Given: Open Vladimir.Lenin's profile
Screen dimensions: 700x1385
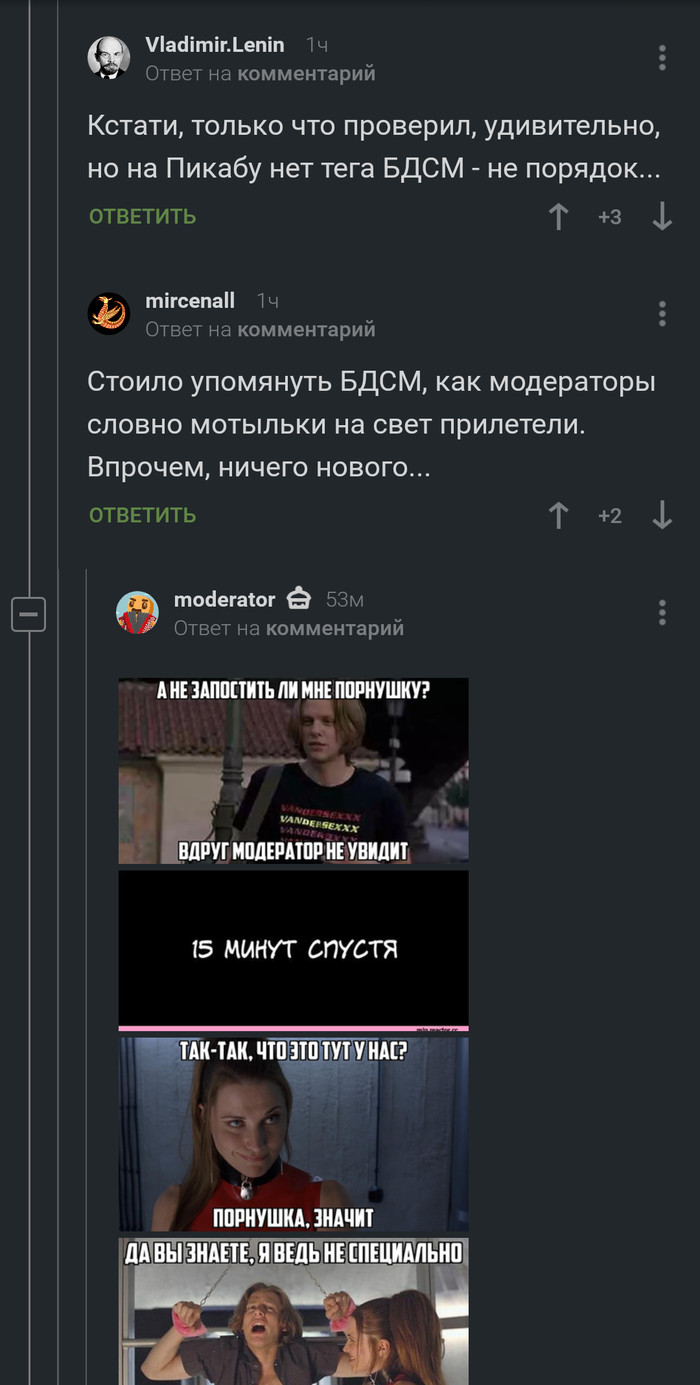Looking at the screenshot, I should pyautogui.click(x=214, y=45).
